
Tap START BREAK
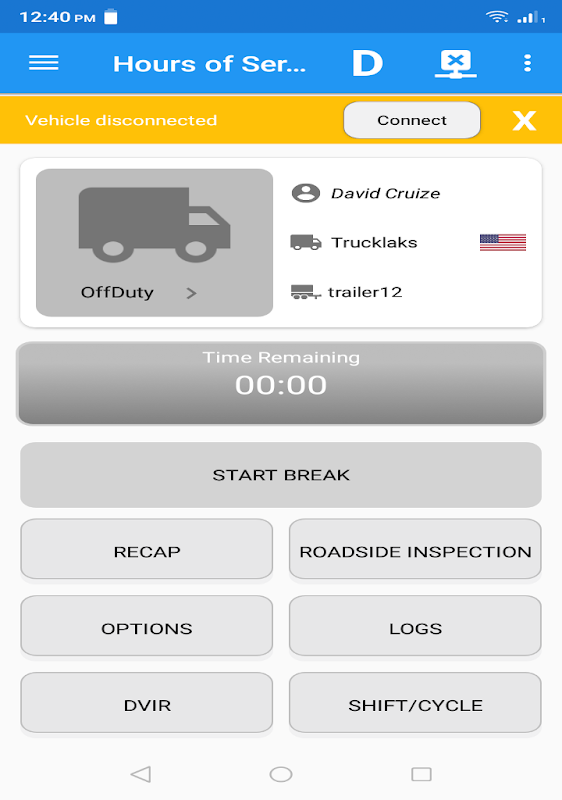(x=281, y=475)
